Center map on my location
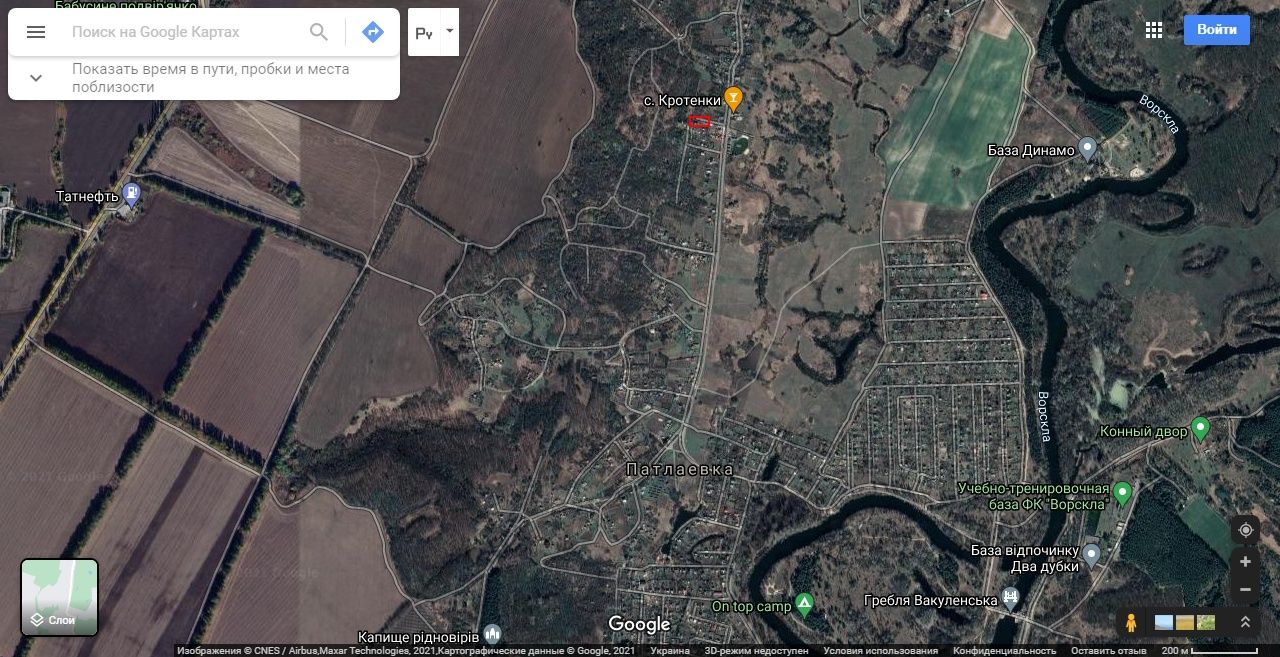This screenshot has width=1280, height=657. [x=1245, y=530]
